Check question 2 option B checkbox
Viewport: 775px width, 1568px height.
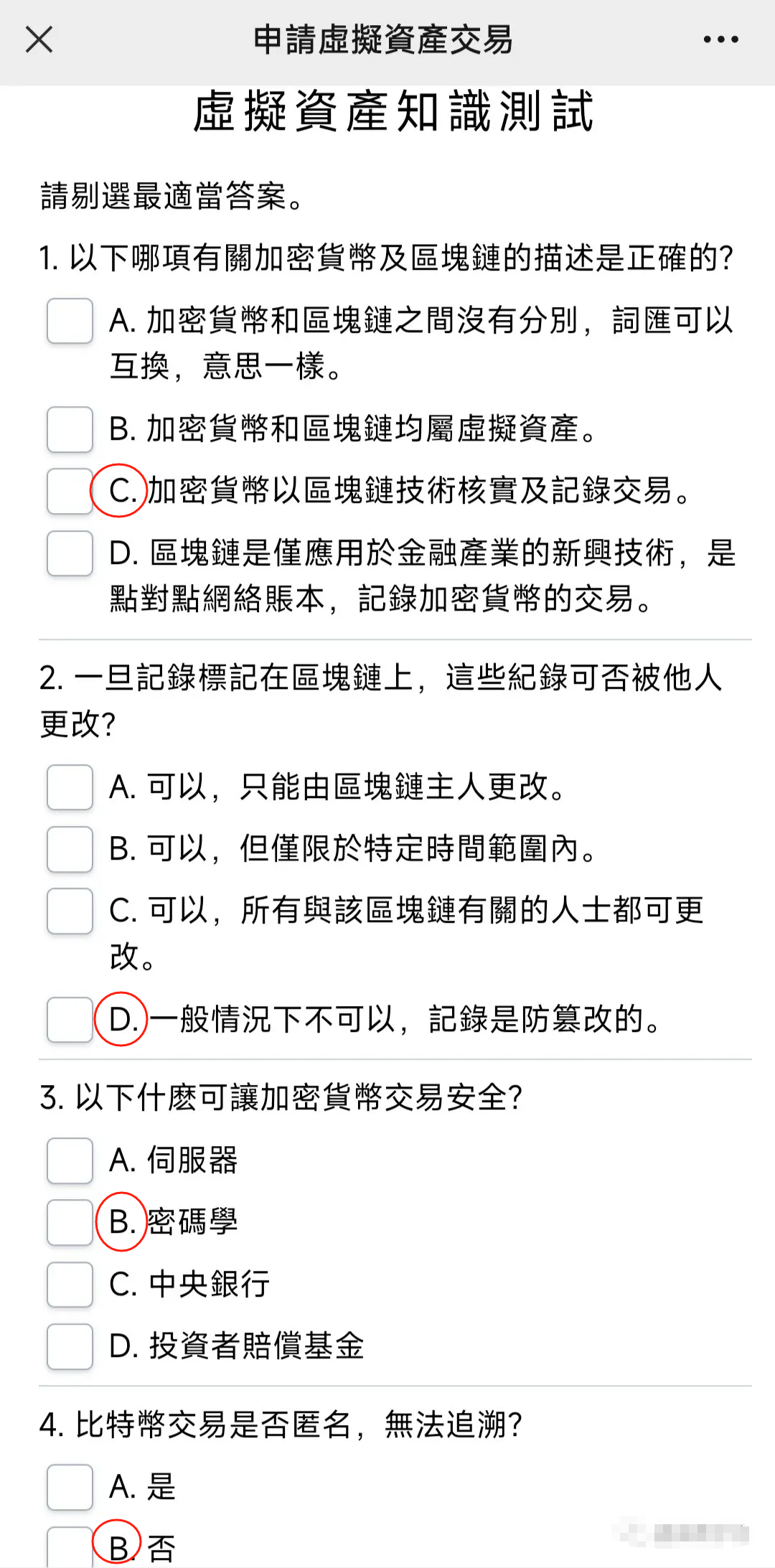pyautogui.click(x=70, y=849)
